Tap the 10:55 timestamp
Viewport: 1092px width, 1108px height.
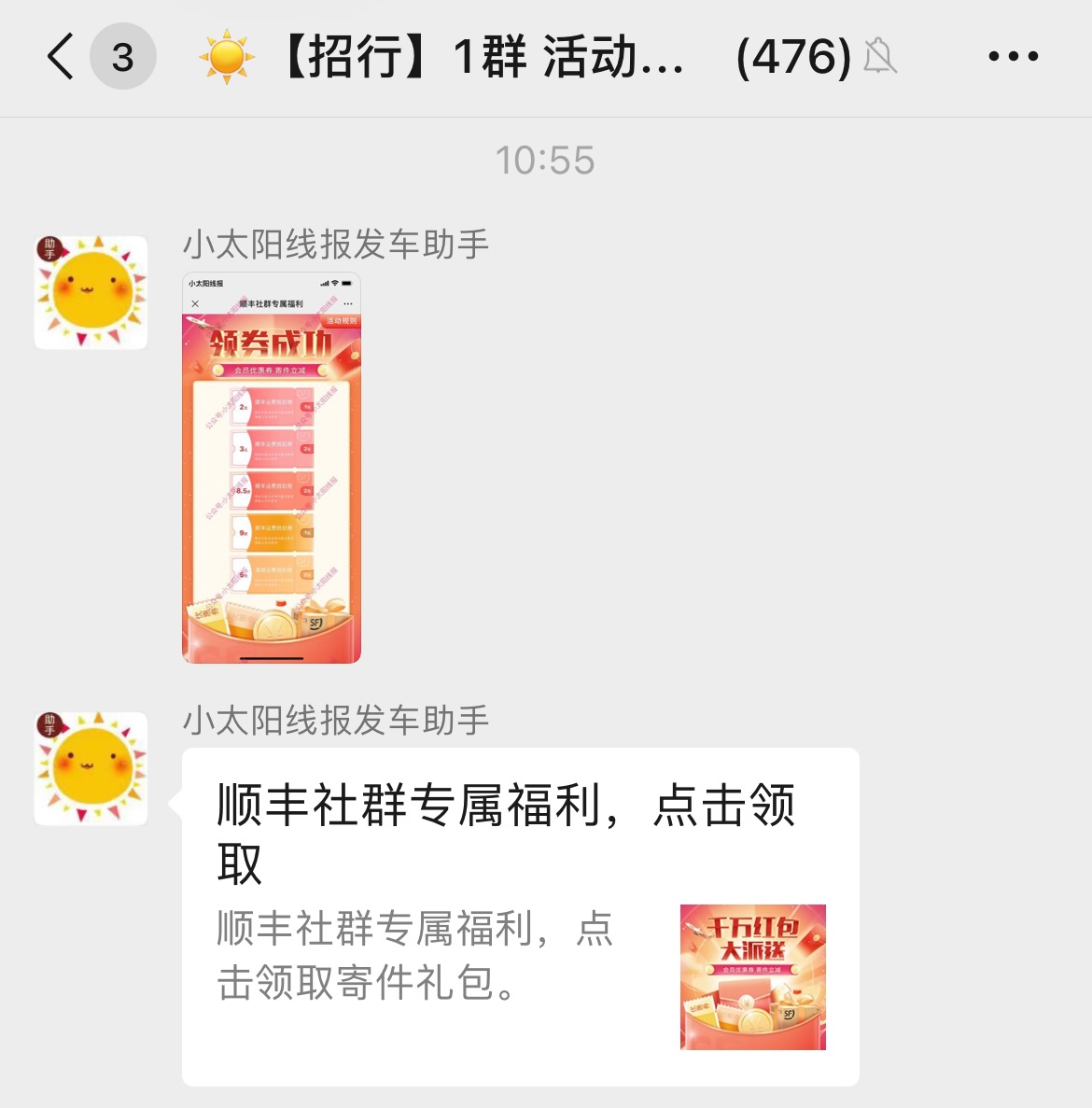coord(546,161)
